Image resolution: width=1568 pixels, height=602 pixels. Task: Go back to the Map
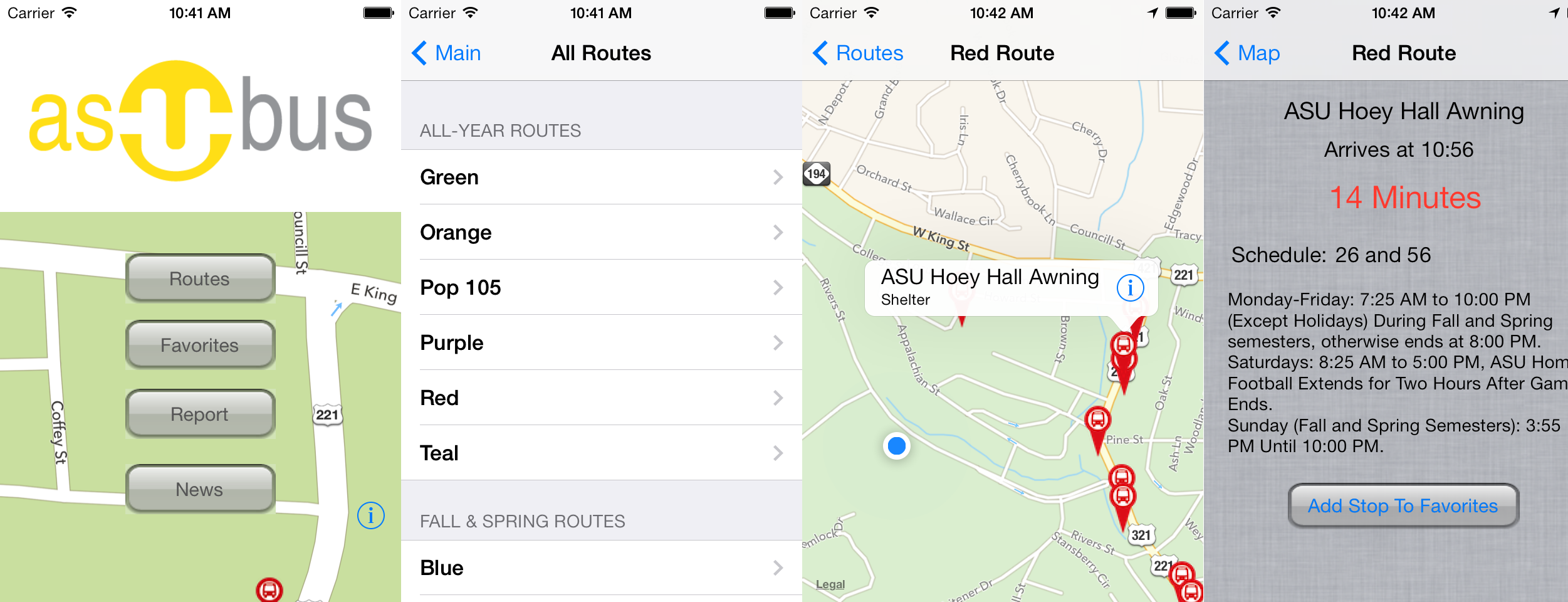1247,53
